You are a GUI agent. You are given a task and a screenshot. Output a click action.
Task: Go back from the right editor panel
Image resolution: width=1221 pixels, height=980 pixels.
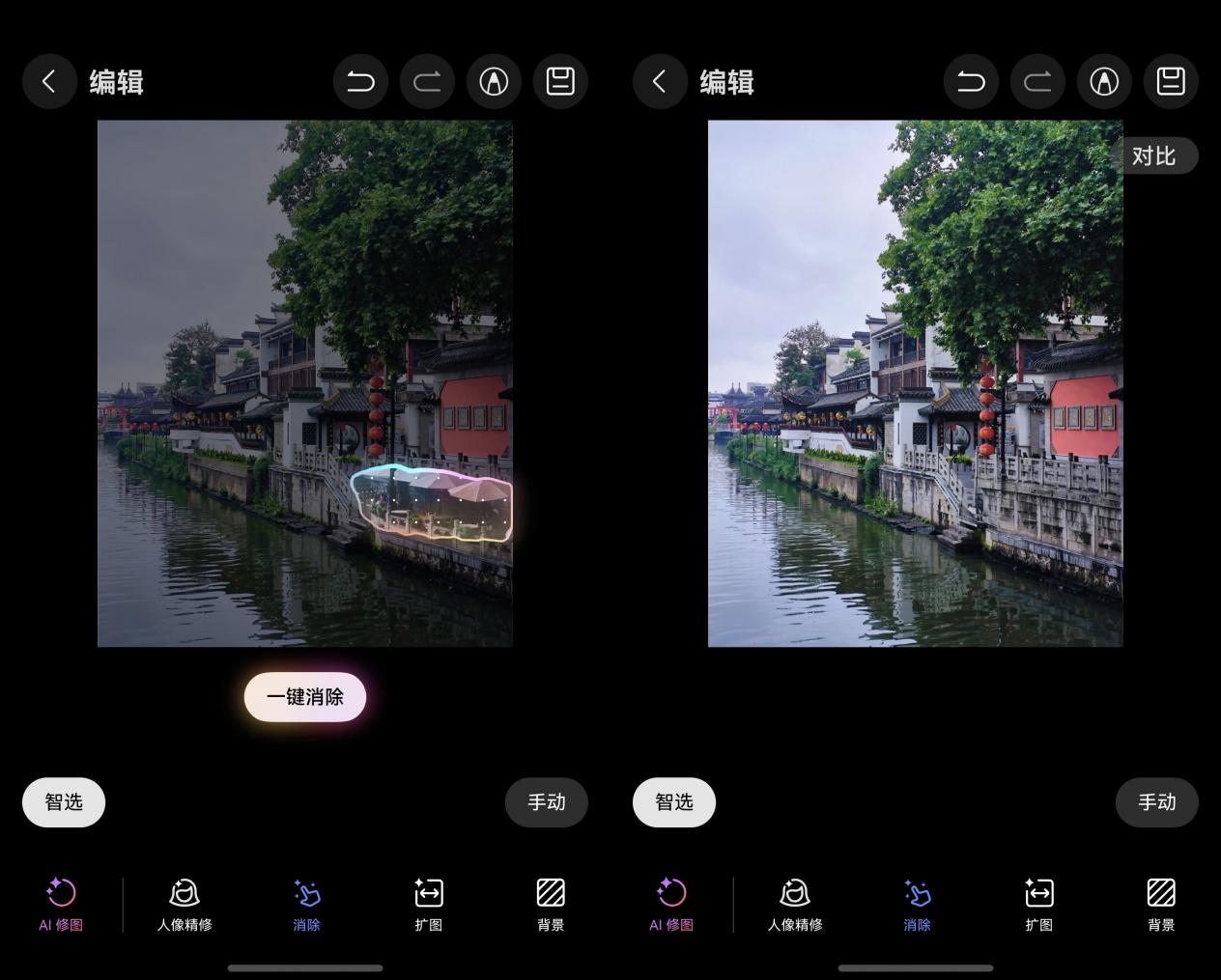(660, 82)
